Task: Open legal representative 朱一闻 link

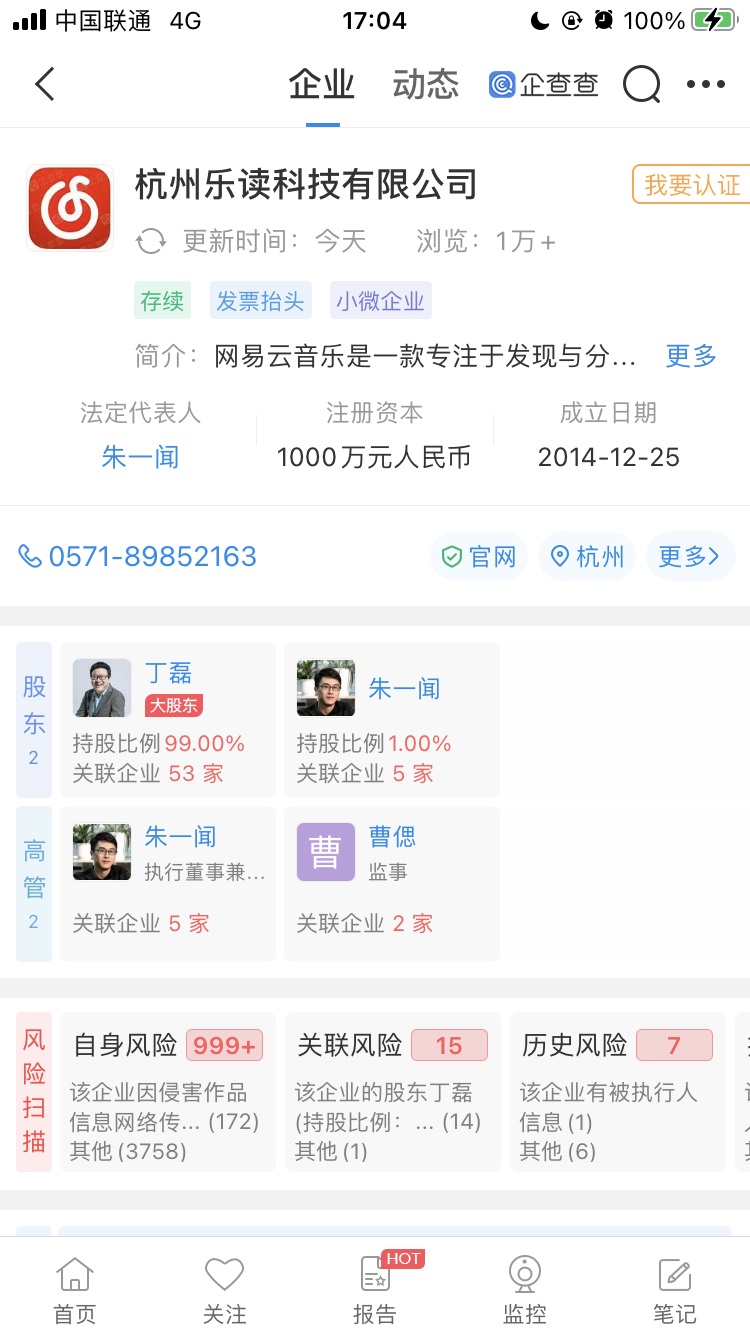Action: 140,457
